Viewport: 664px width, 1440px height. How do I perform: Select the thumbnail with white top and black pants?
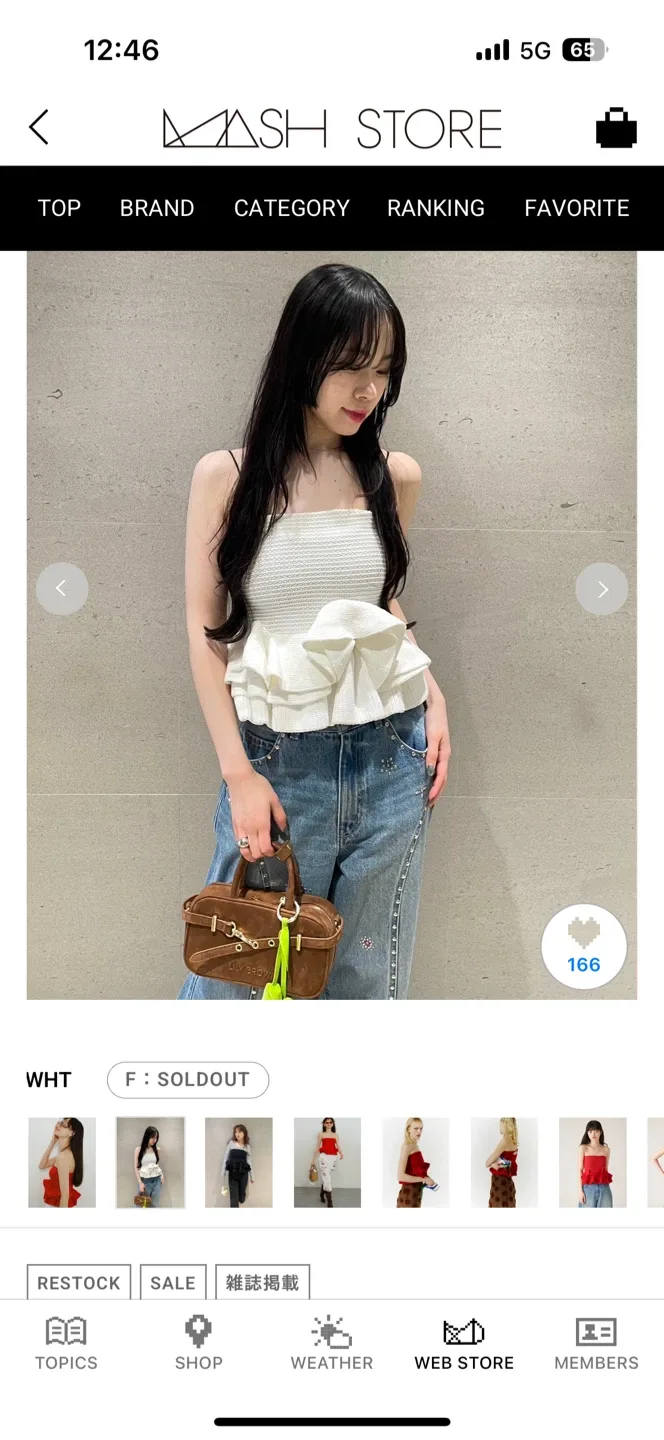point(239,1162)
